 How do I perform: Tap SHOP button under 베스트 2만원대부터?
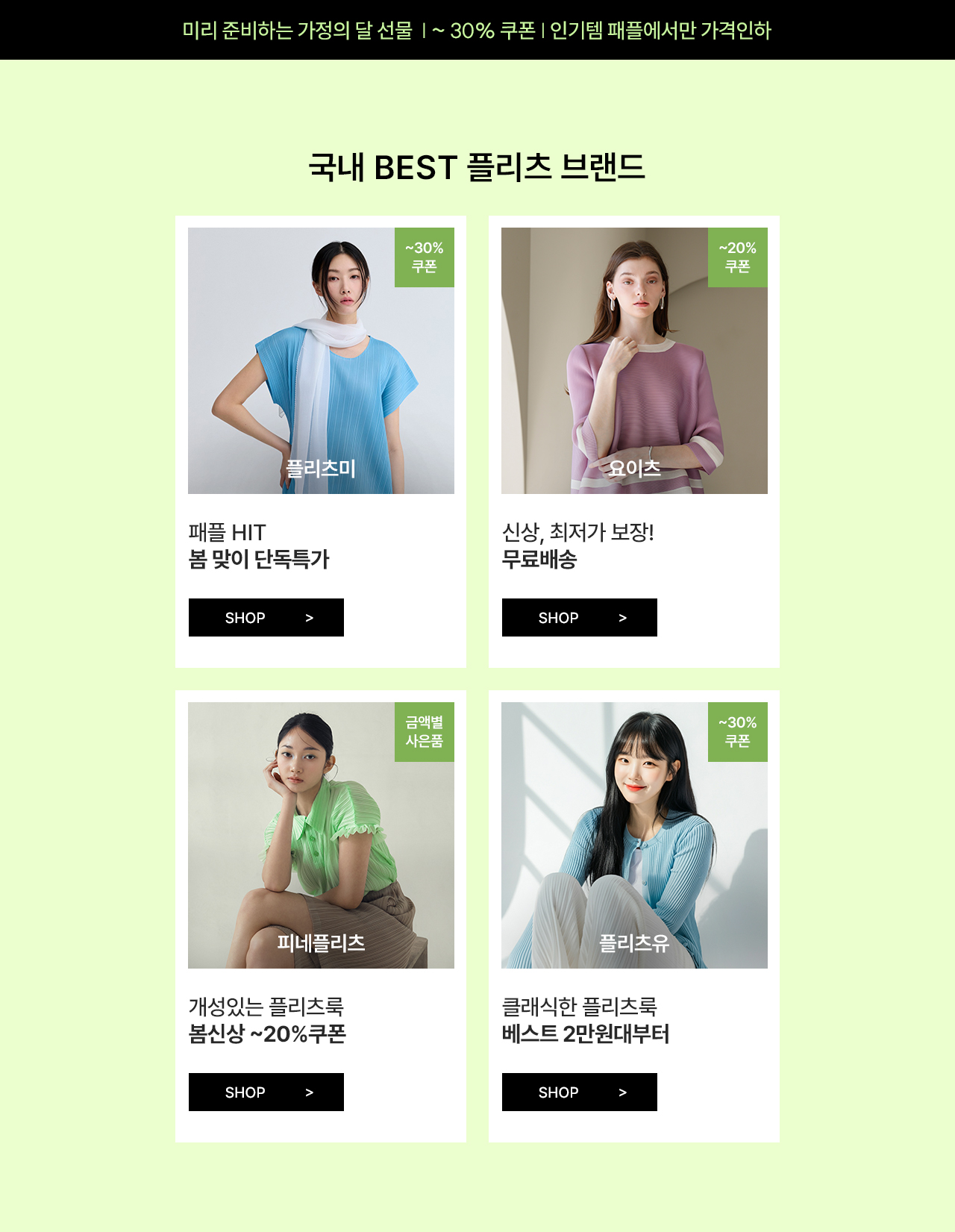pos(579,1092)
